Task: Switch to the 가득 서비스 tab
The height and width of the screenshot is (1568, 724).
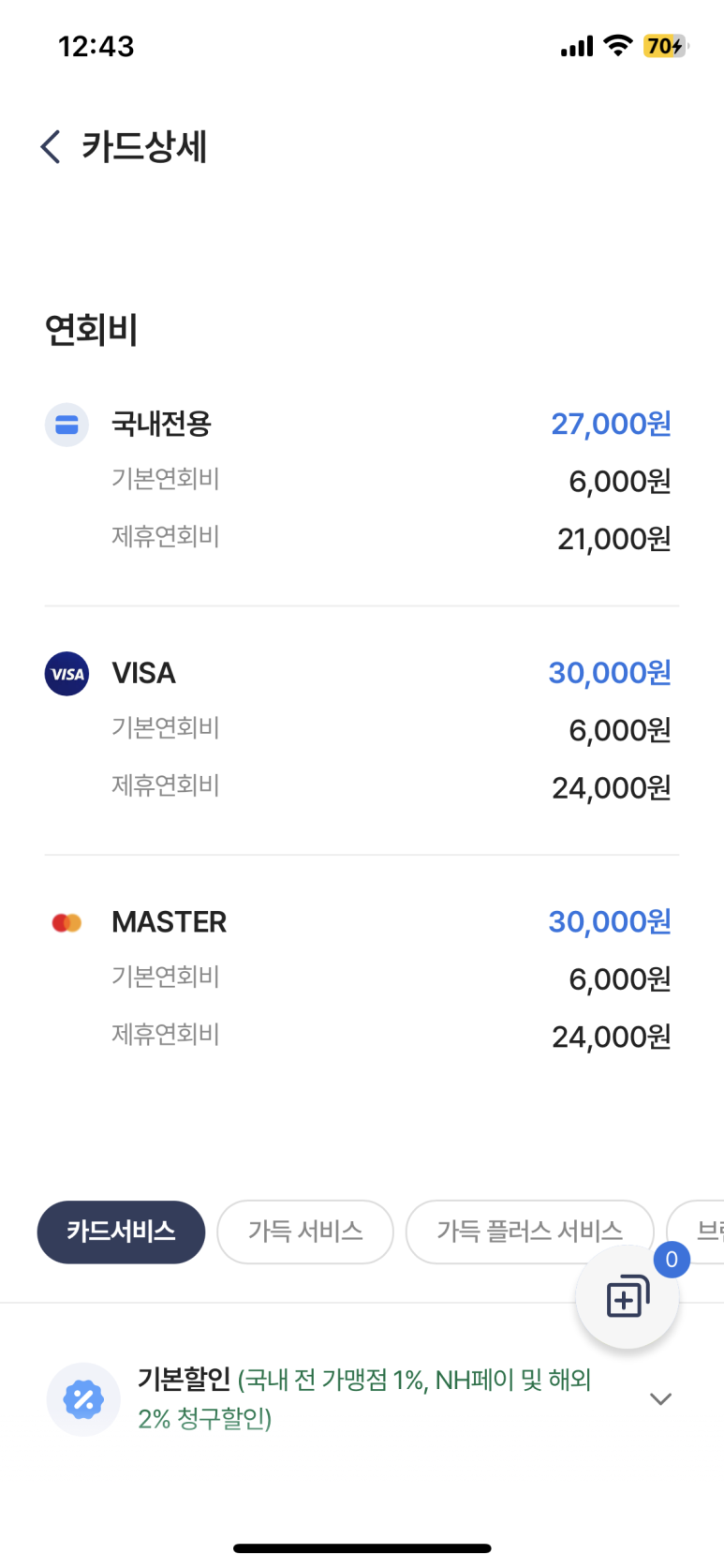Action: [305, 1232]
